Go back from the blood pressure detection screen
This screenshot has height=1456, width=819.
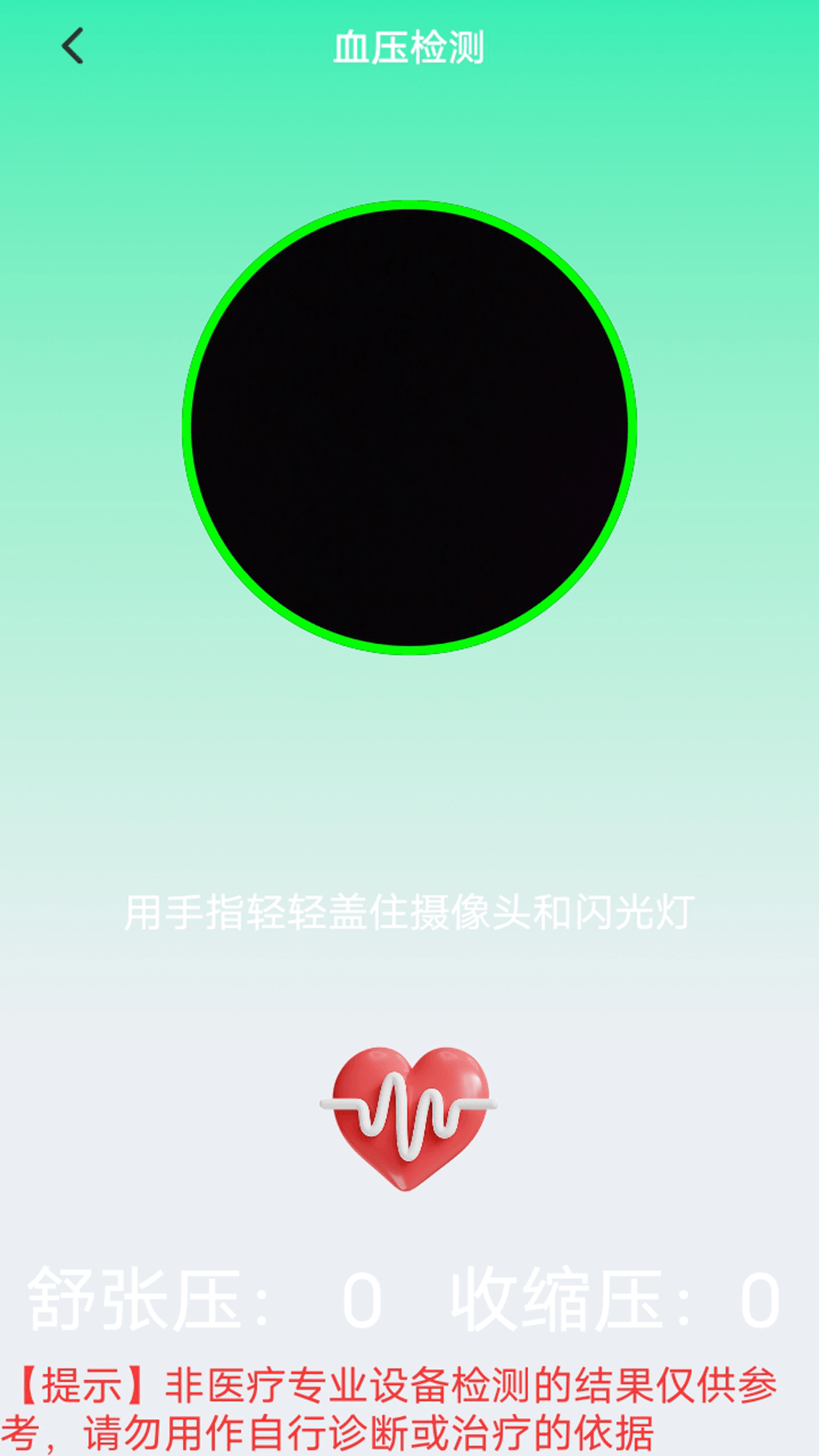tap(73, 46)
